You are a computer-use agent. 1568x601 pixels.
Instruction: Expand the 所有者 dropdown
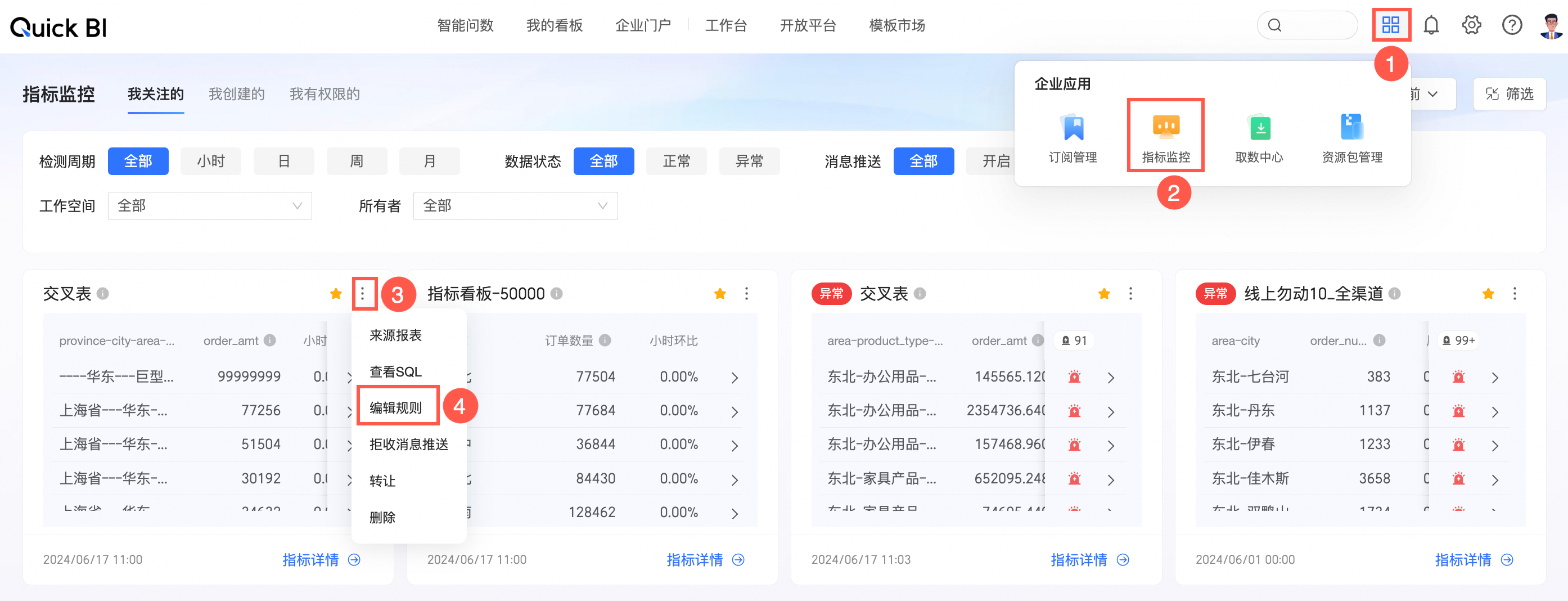coord(515,206)
